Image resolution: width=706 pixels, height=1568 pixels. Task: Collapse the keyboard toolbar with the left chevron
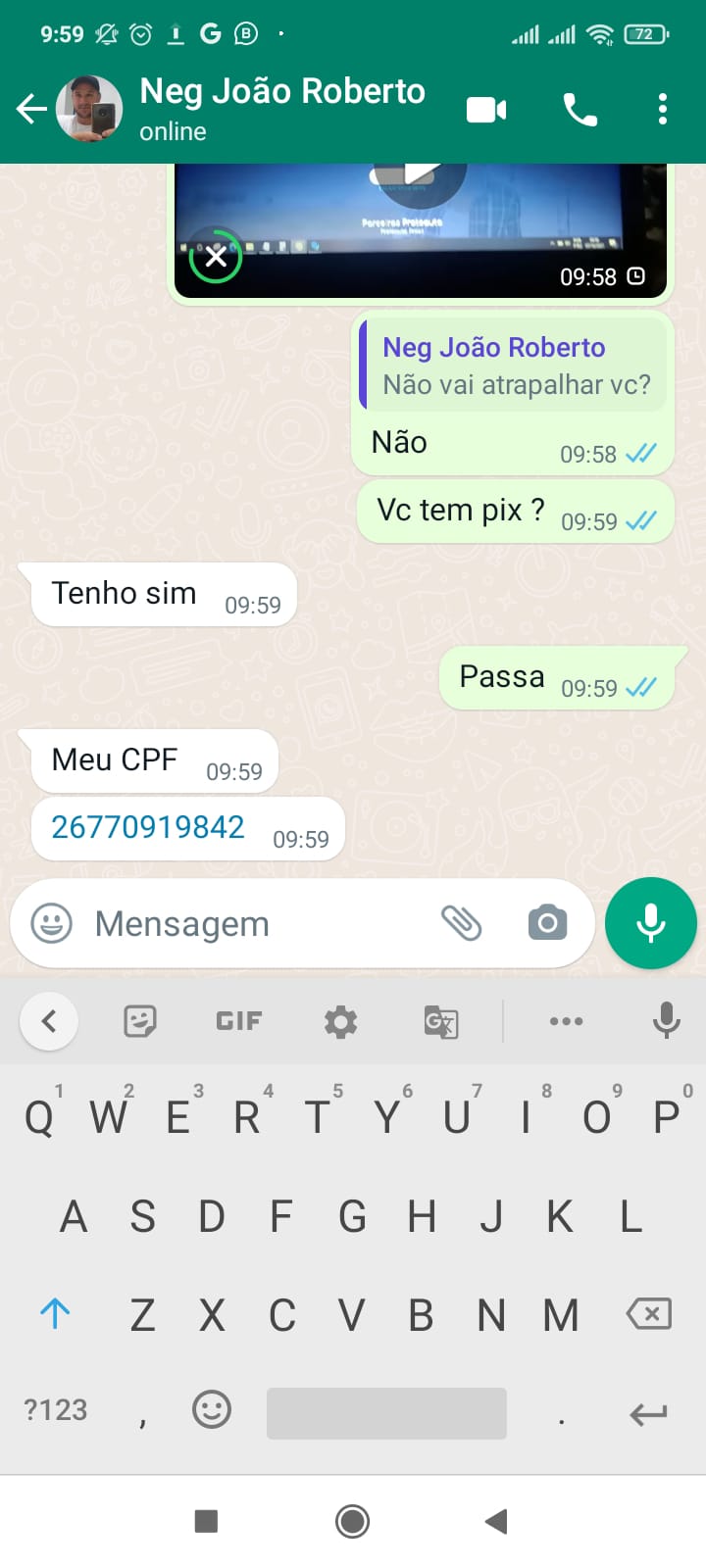point(49,1021)
